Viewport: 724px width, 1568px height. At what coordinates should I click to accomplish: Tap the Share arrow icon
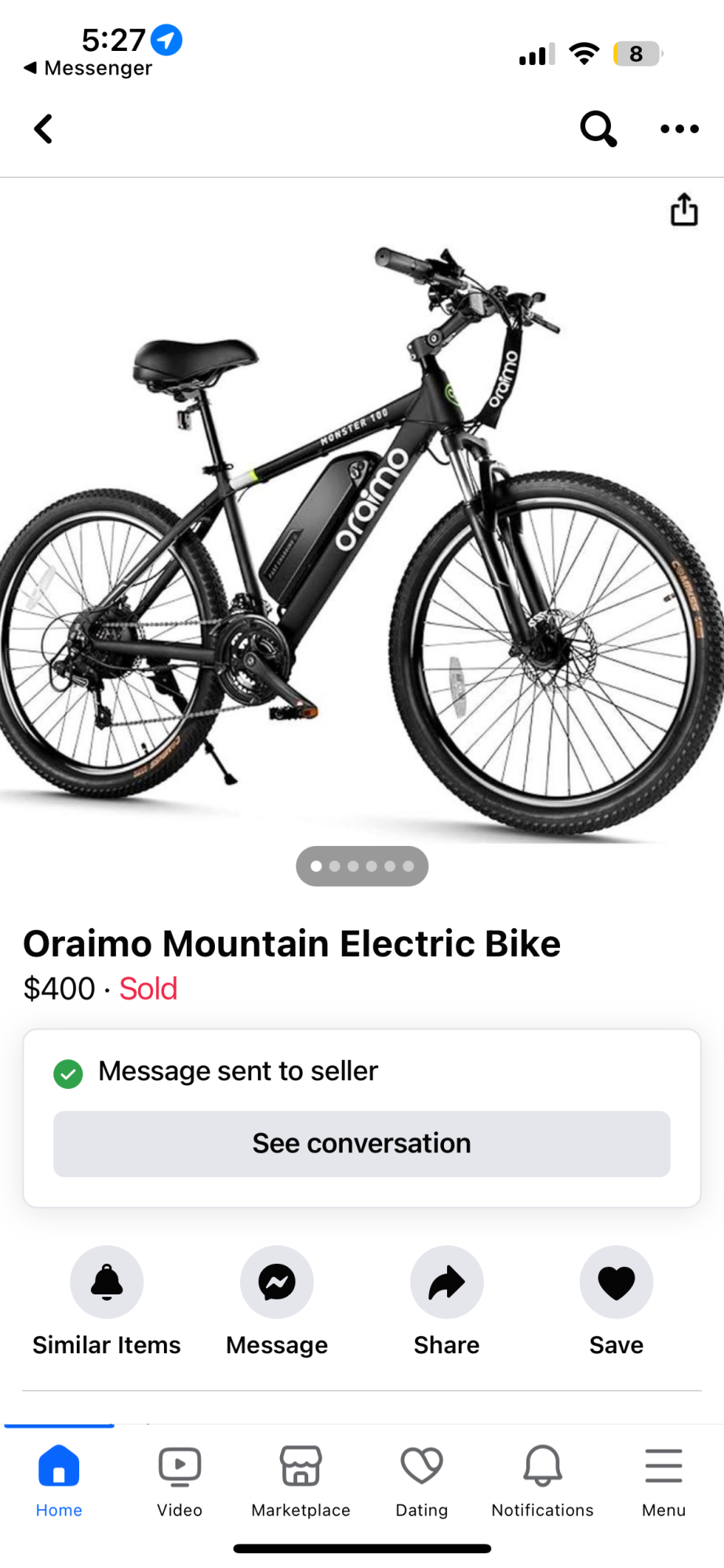pos(446,1282)
